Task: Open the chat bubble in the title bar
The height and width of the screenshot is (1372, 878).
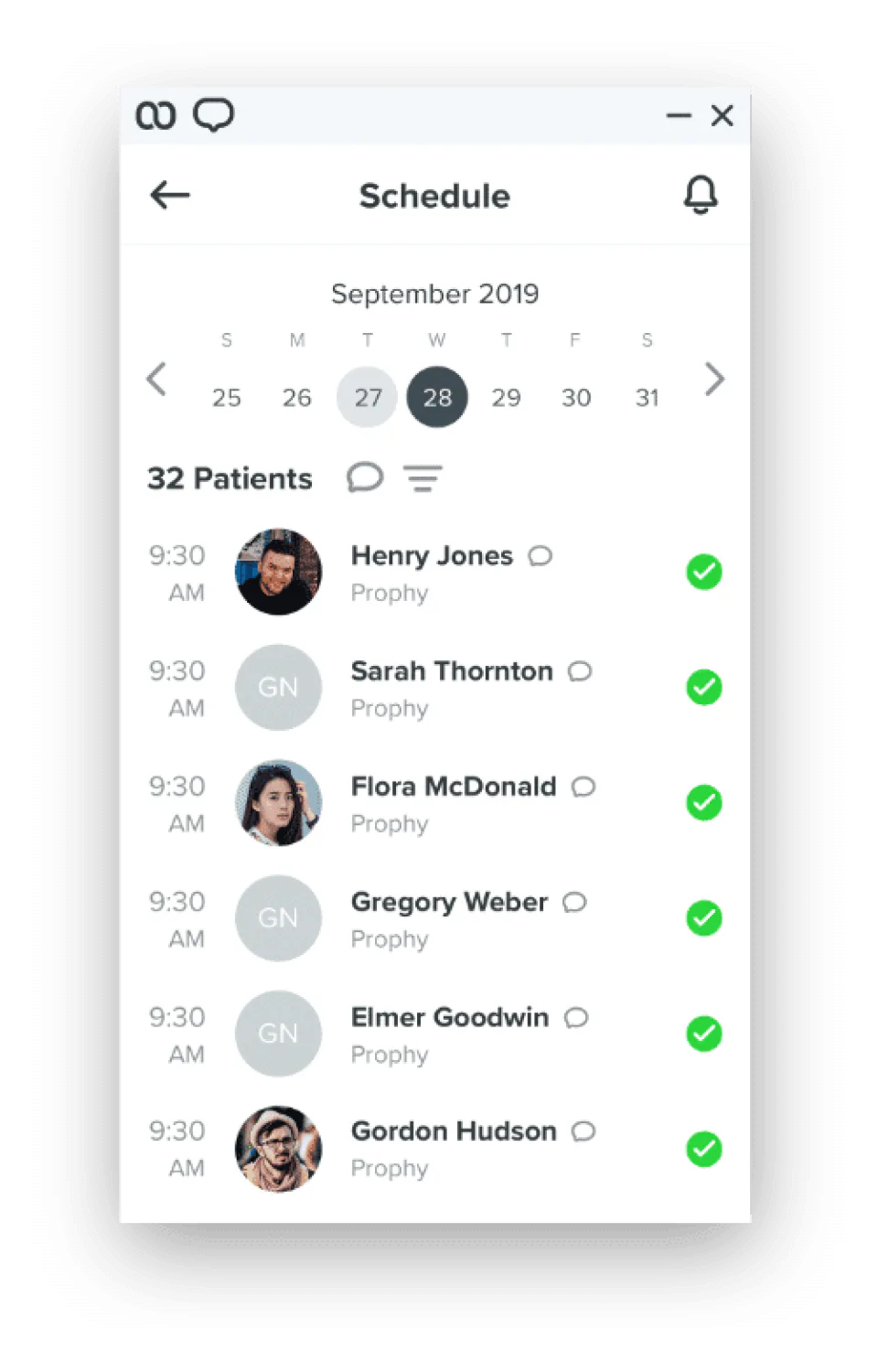Action: 214,115
